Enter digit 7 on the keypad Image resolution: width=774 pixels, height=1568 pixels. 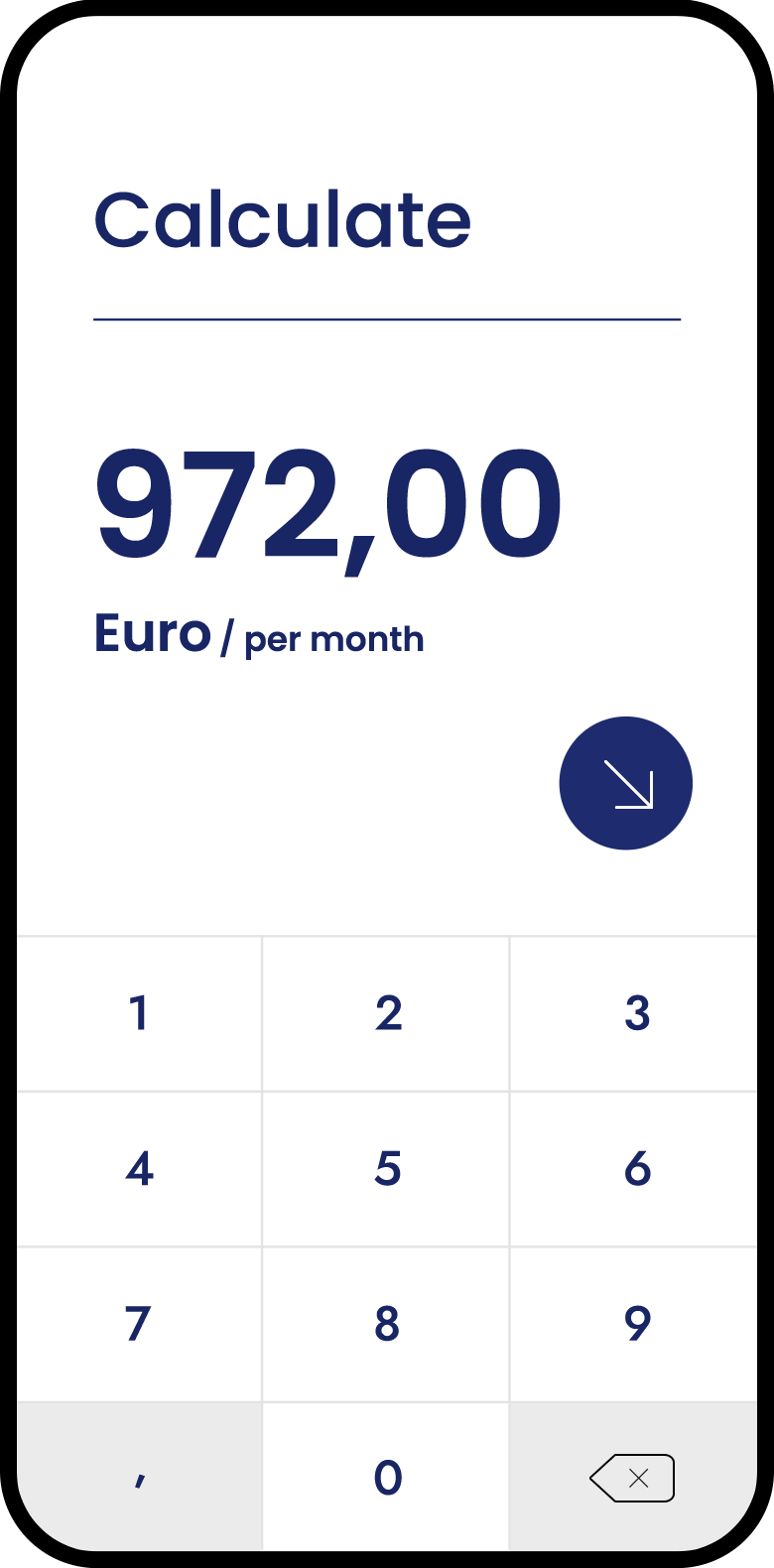click(x=139, y=1324)
